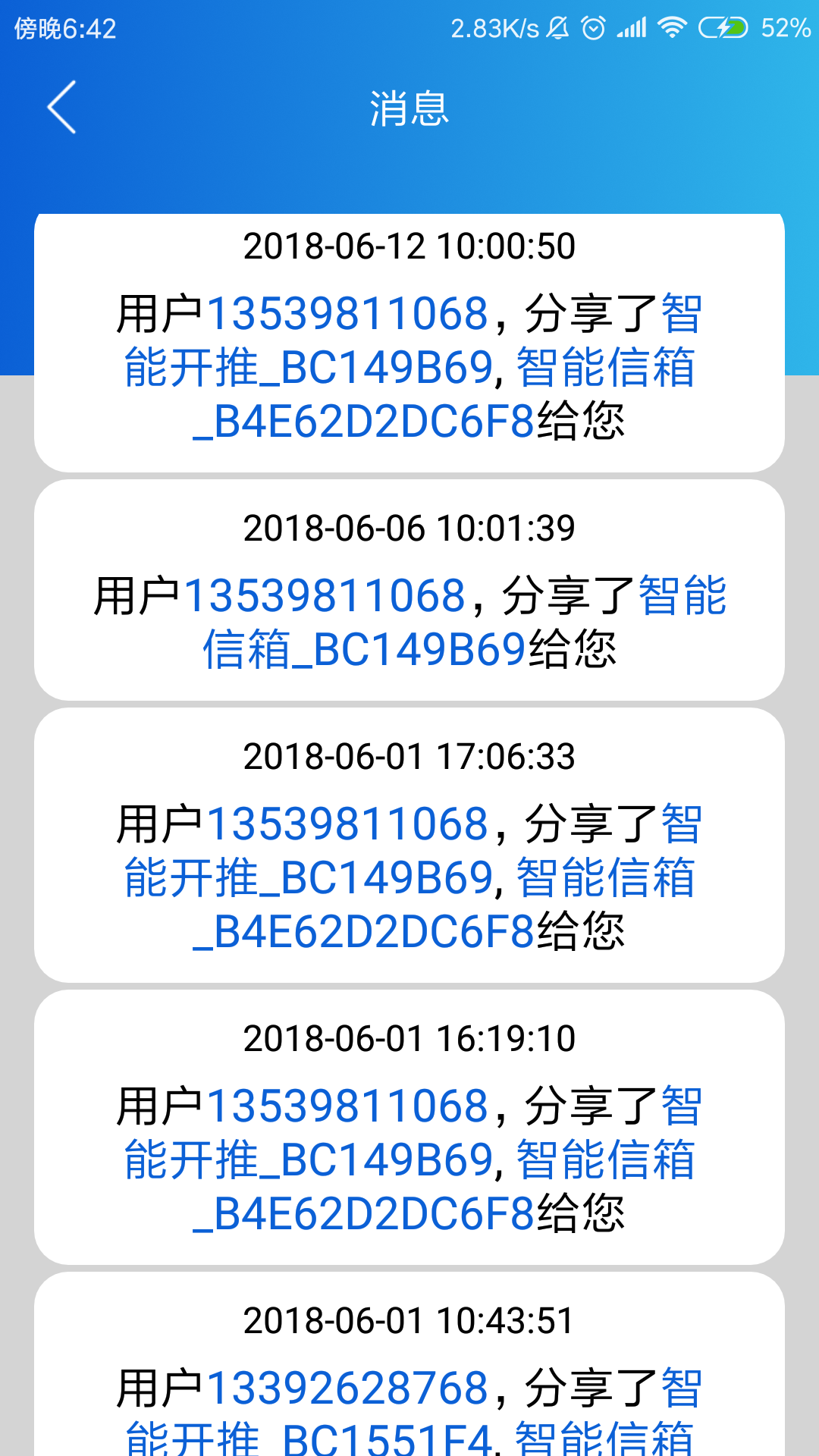Select timestamp 2018-06-01 16:19:10
This screenshot has width=819, height=1456.
click(409, 1038)
